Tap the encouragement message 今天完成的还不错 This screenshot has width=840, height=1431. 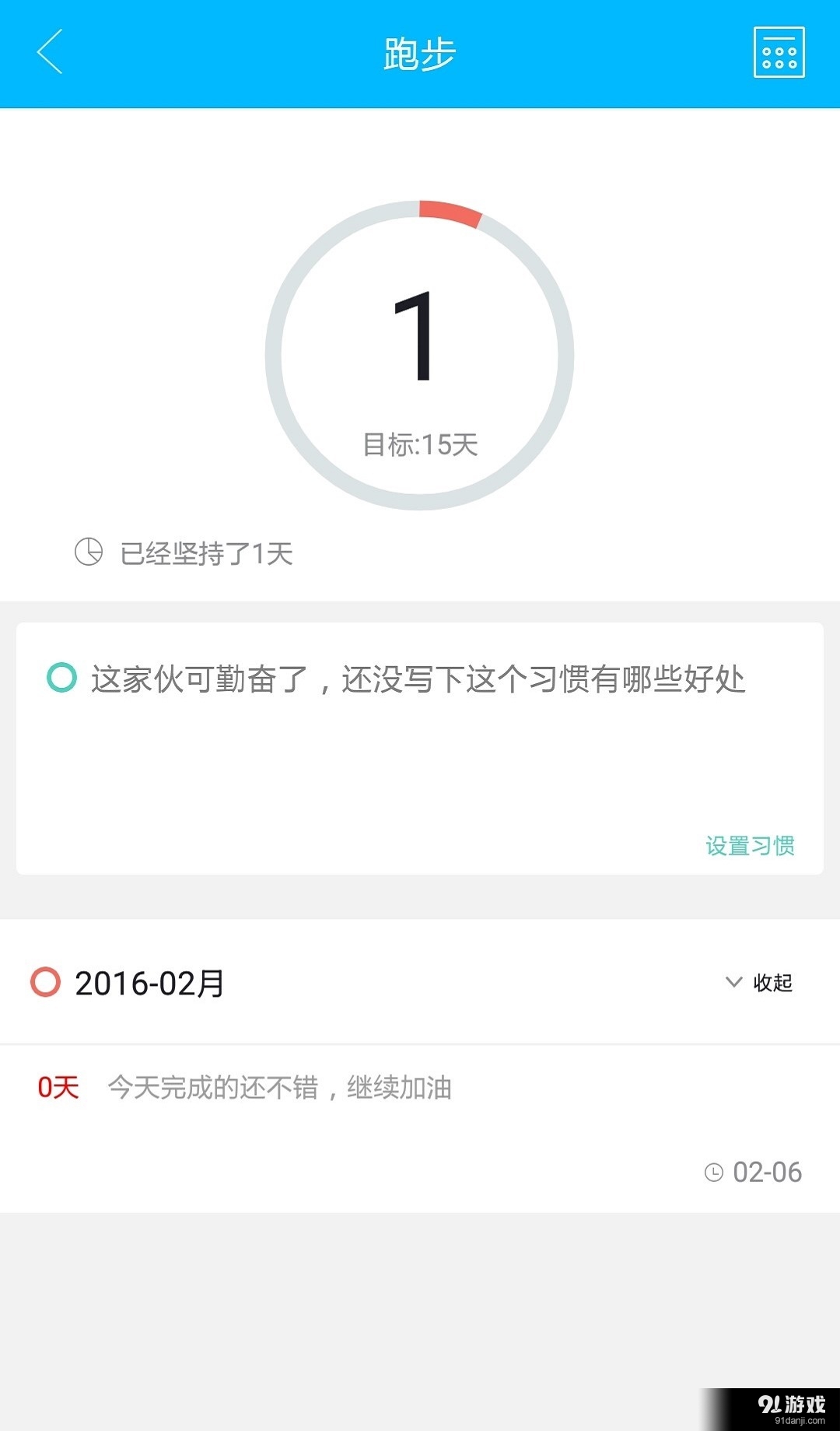click(282, 1089)
